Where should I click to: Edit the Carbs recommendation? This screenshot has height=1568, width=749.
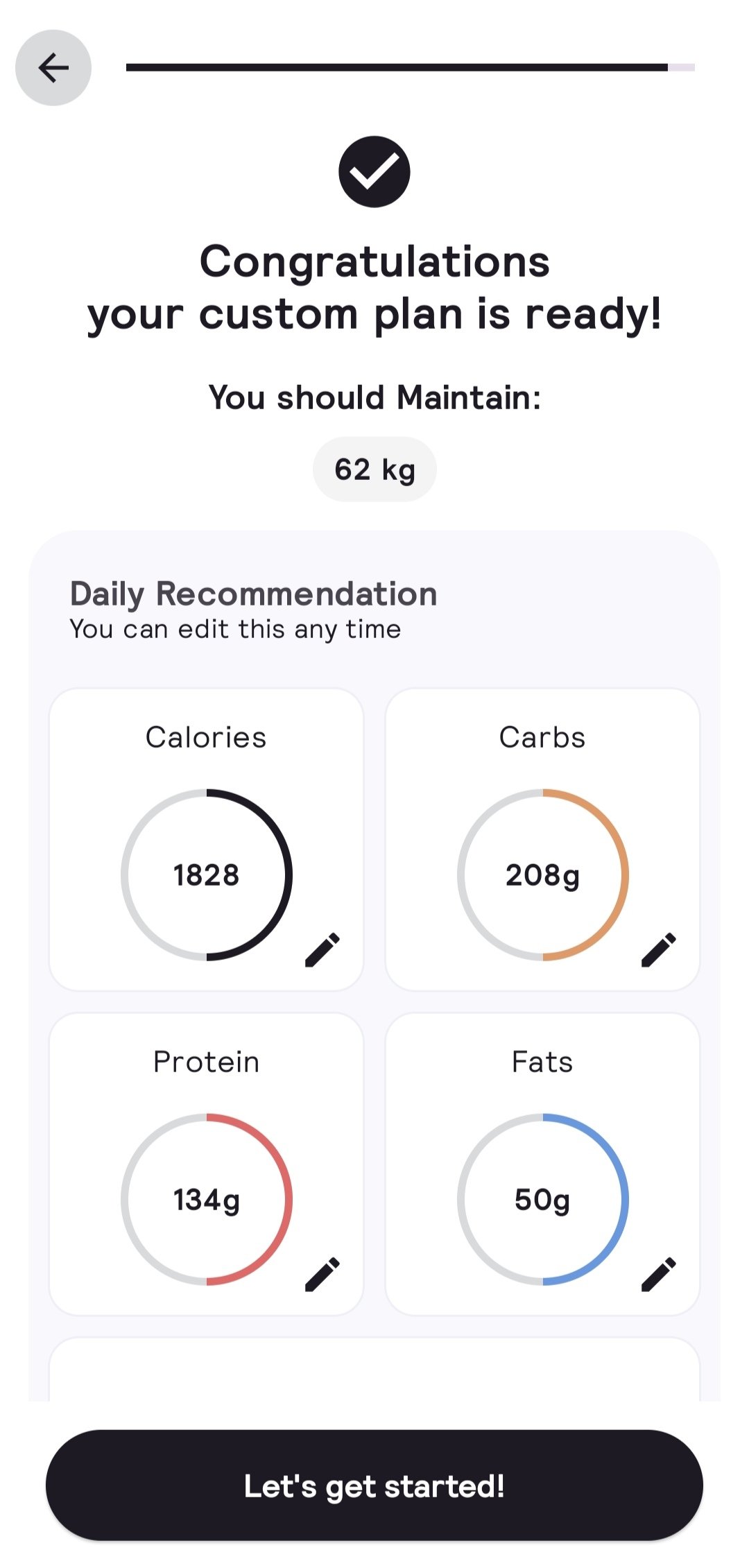(x=658, y=949)
